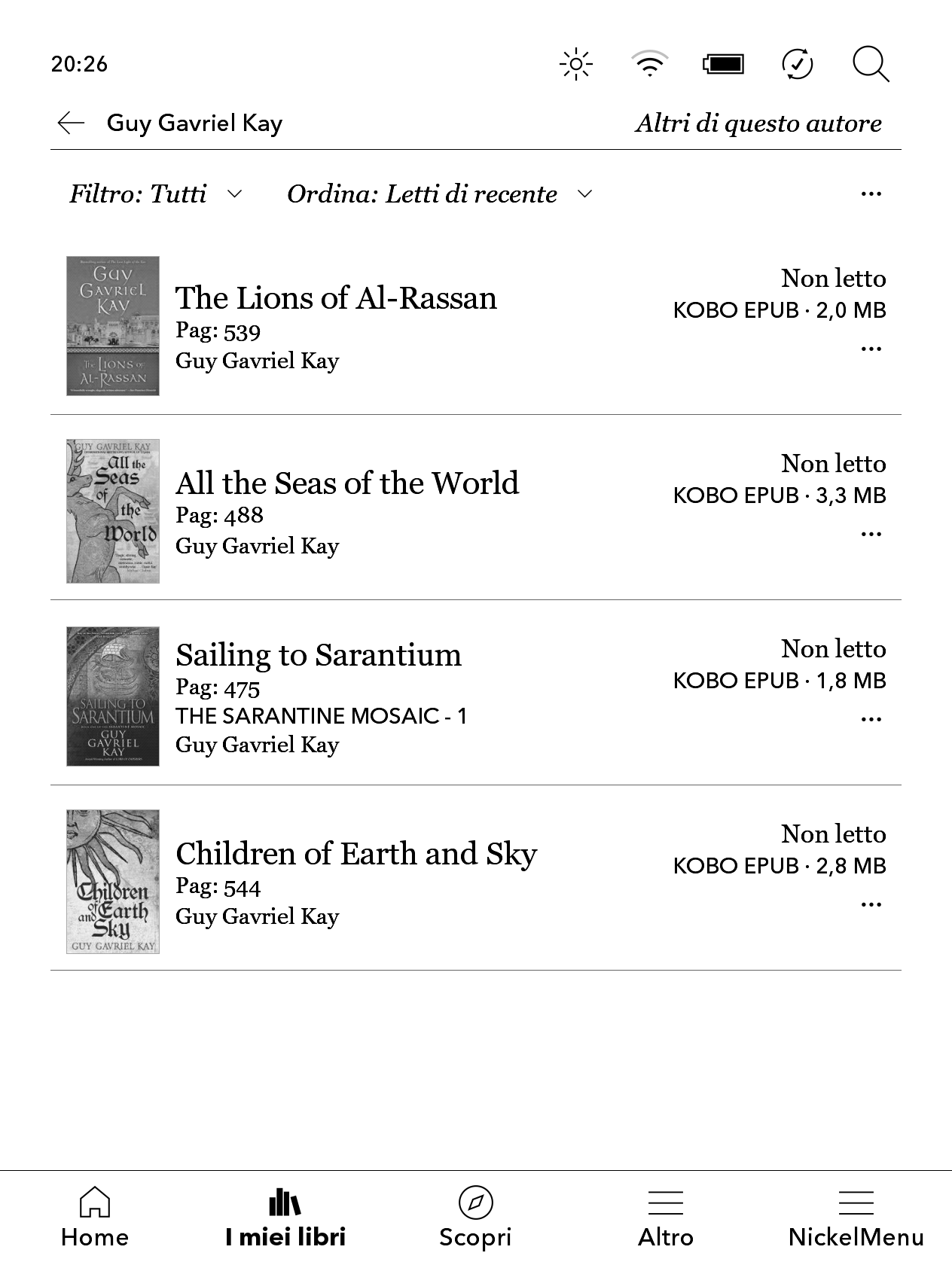The width and height of the screenshot is (952, 1265).
Task: Show options for The Lions of Al-Rassan
Action: point(871,349)
